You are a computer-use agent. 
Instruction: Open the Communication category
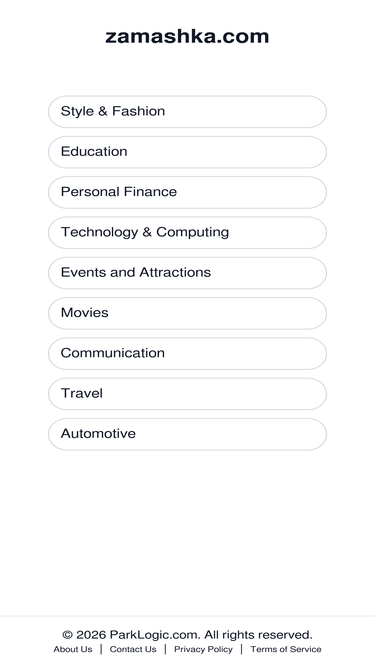tap(187, 353)
